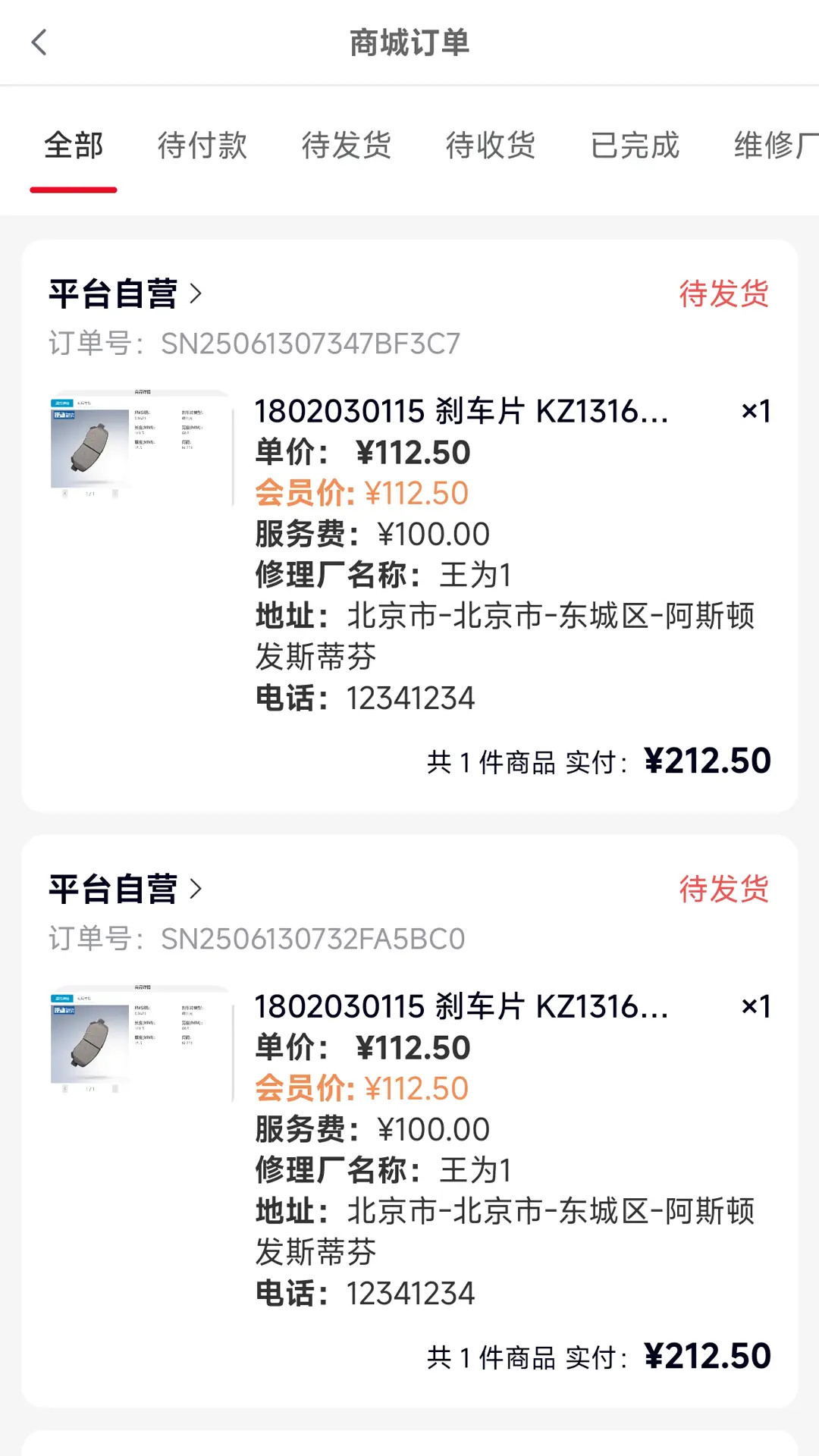Screen dimensions: 819x1456
Task: Select the 待发货 tab
Action: (x=347, y=146)
